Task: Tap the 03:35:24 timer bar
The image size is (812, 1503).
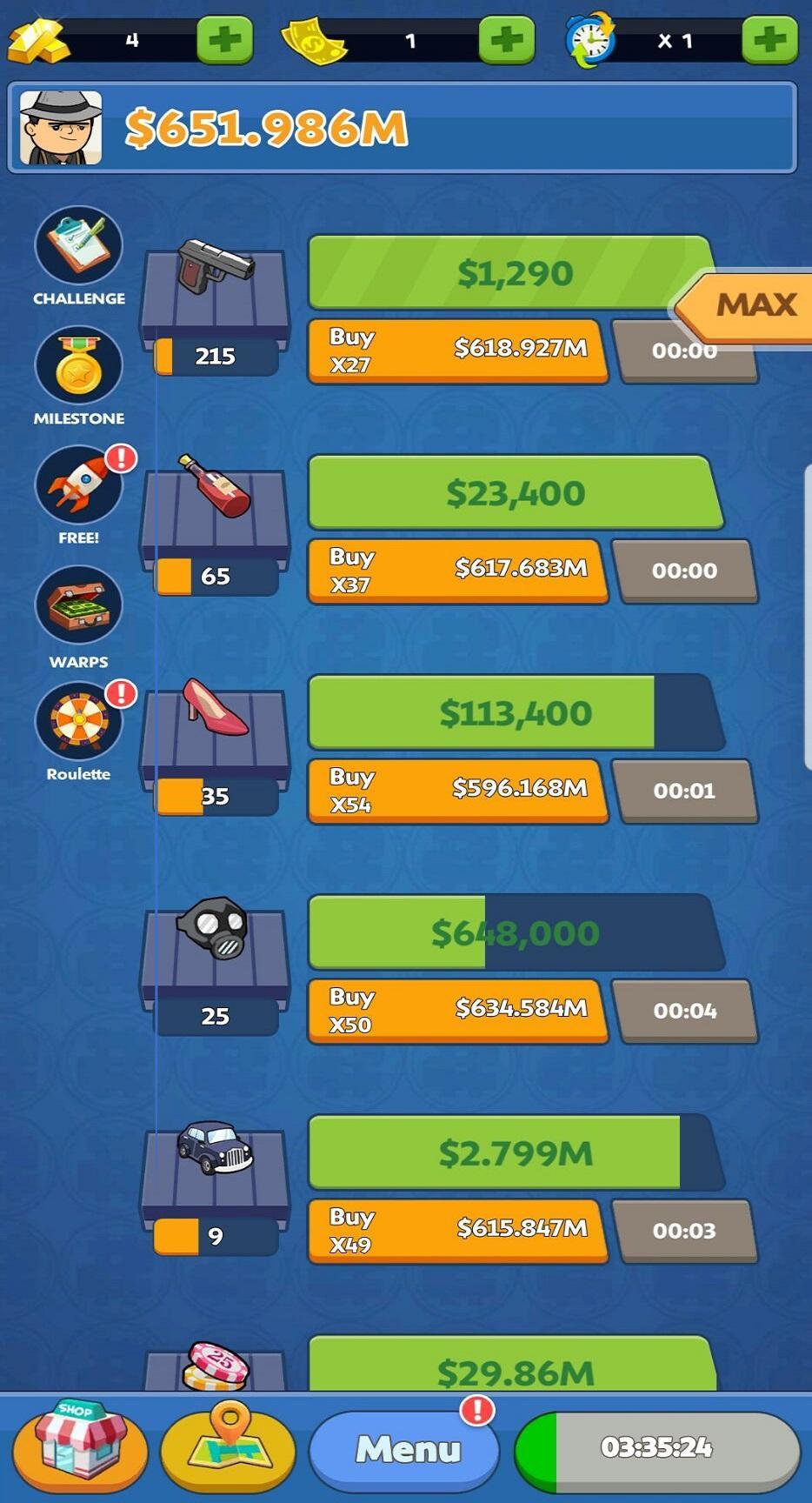Action: pos(656,1449)
